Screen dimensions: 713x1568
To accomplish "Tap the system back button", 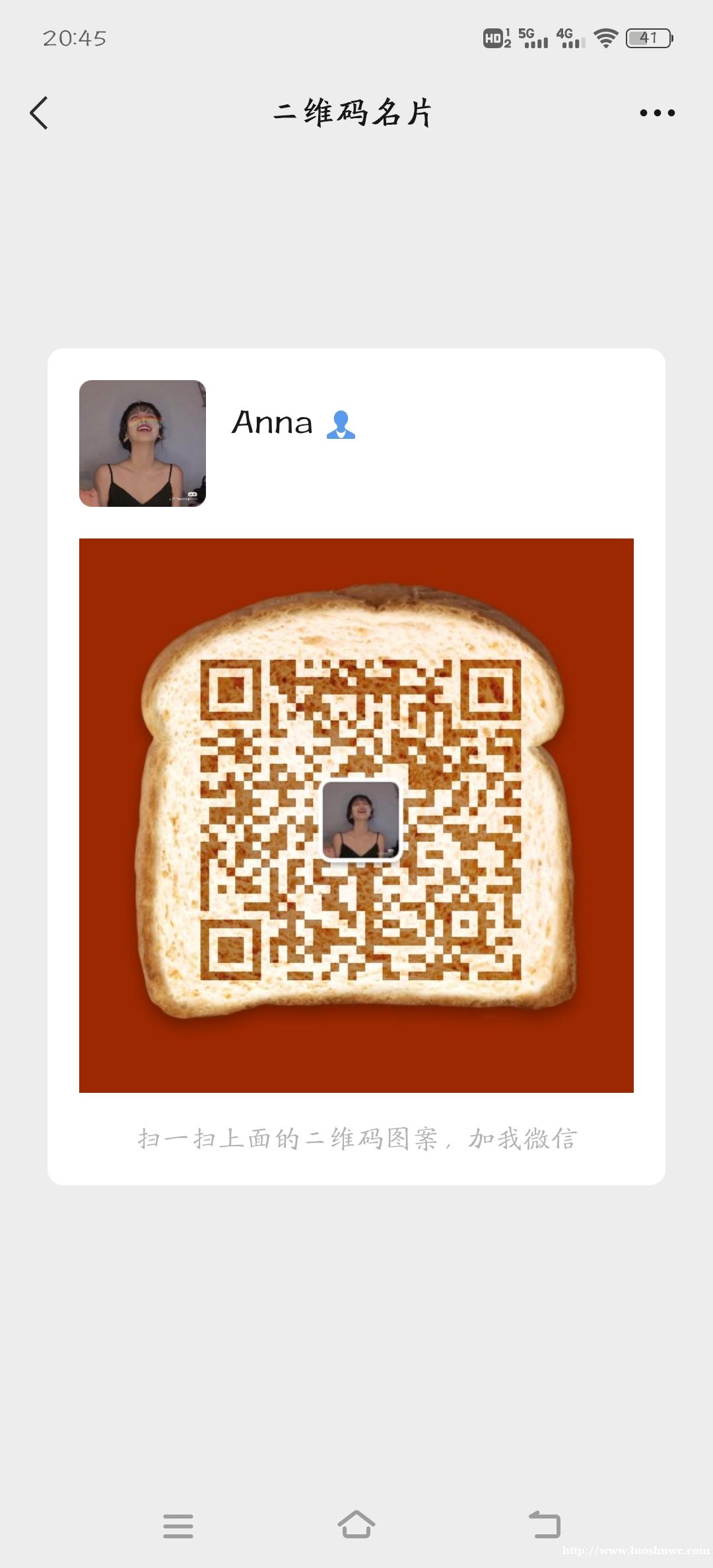I will point(545,1524).
